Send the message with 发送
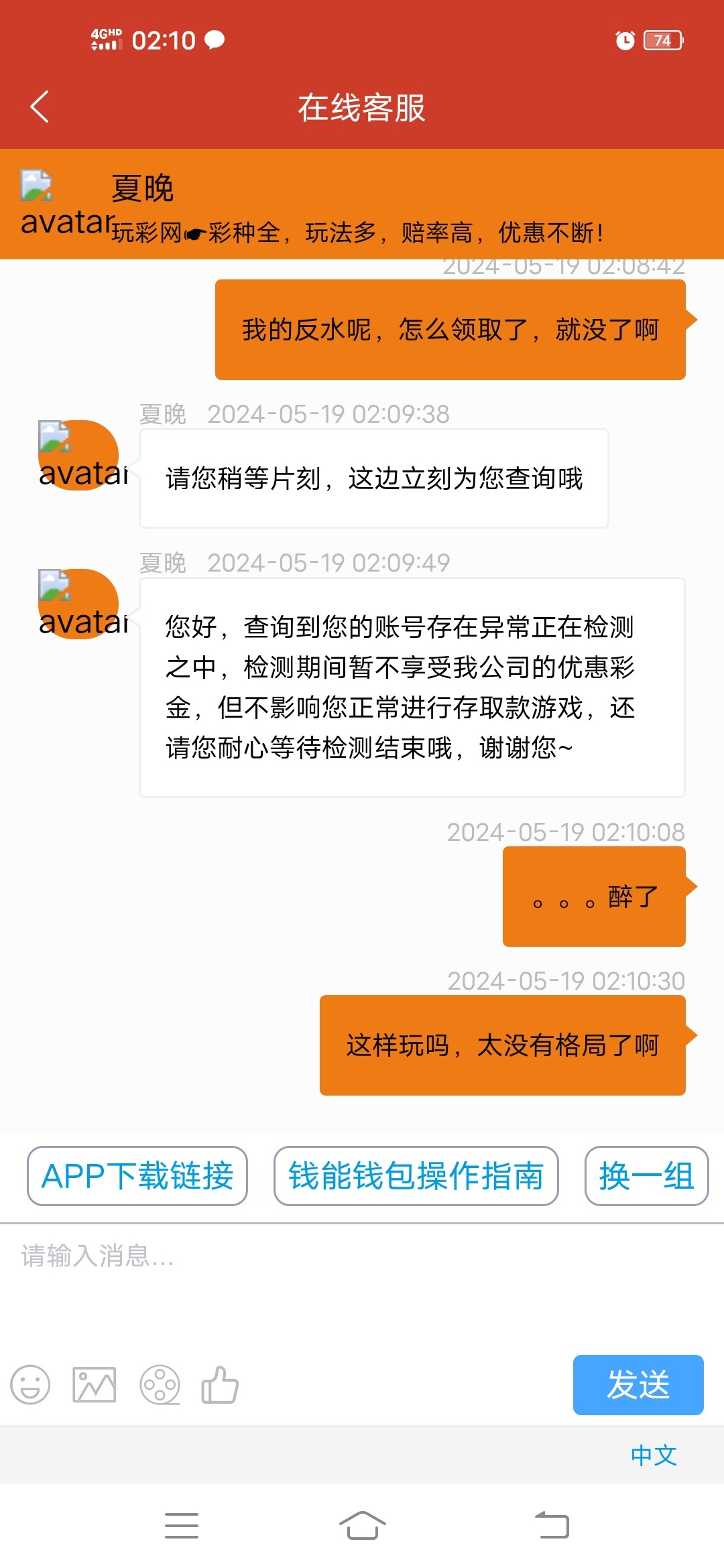The image size is (724, 1568). pyautogui.click(x=638, y=1385)
